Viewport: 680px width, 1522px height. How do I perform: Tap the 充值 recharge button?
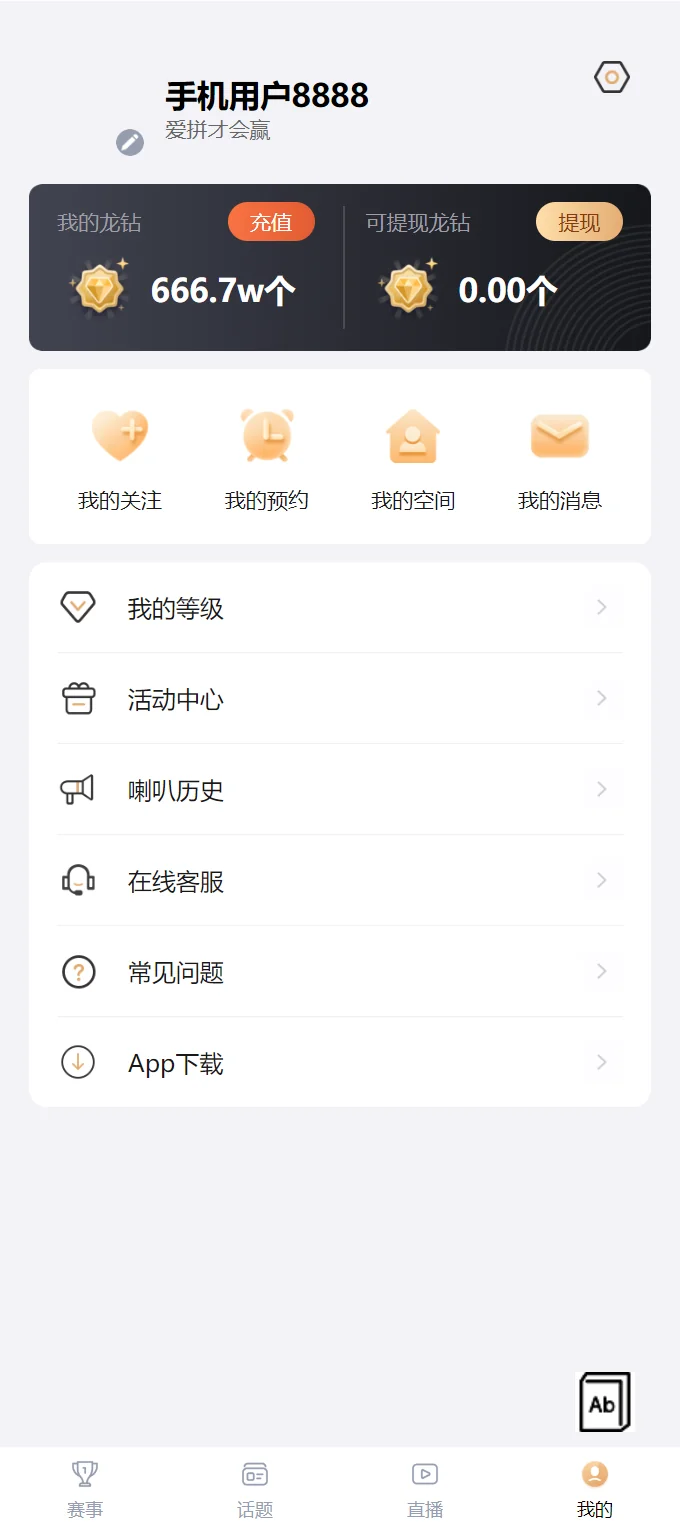coord(271,222)
